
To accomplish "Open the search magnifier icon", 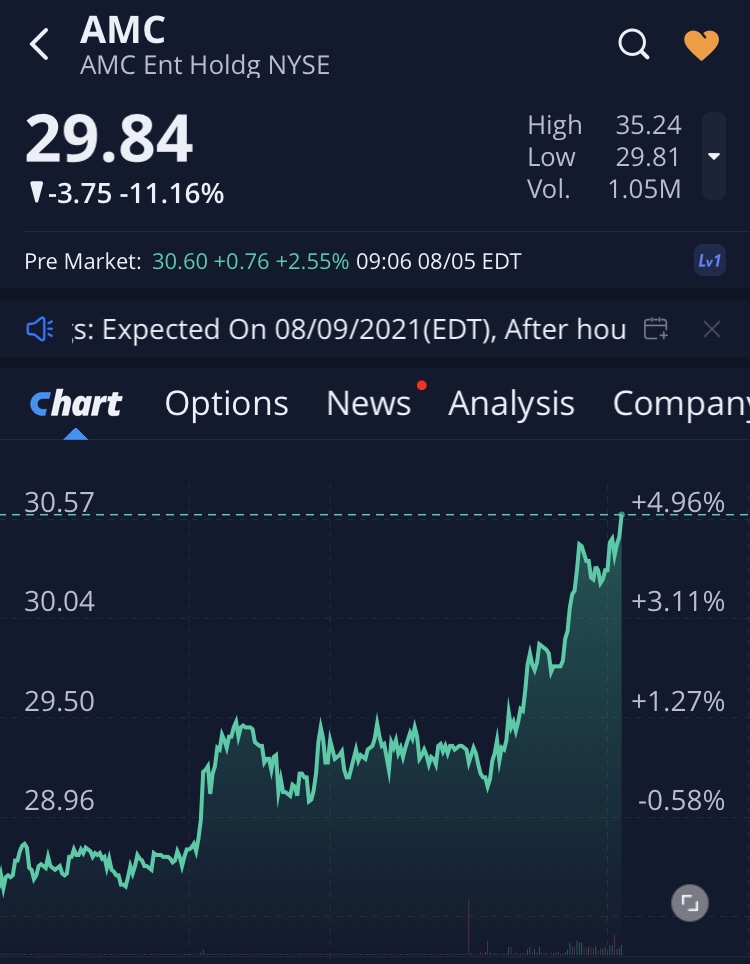I will (x=634, y=45).
